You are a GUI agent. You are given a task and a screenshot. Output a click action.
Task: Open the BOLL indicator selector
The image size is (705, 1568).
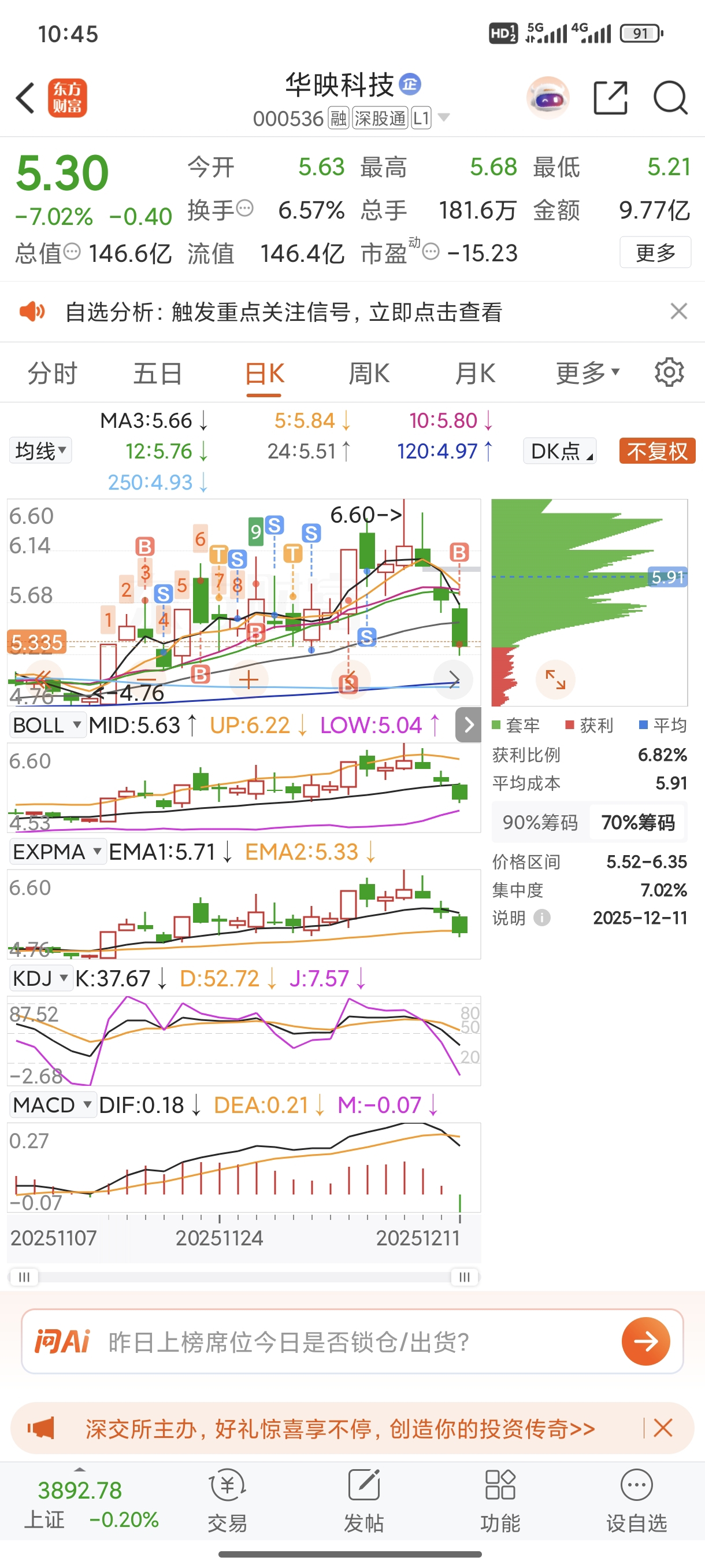tap(46, 725)
